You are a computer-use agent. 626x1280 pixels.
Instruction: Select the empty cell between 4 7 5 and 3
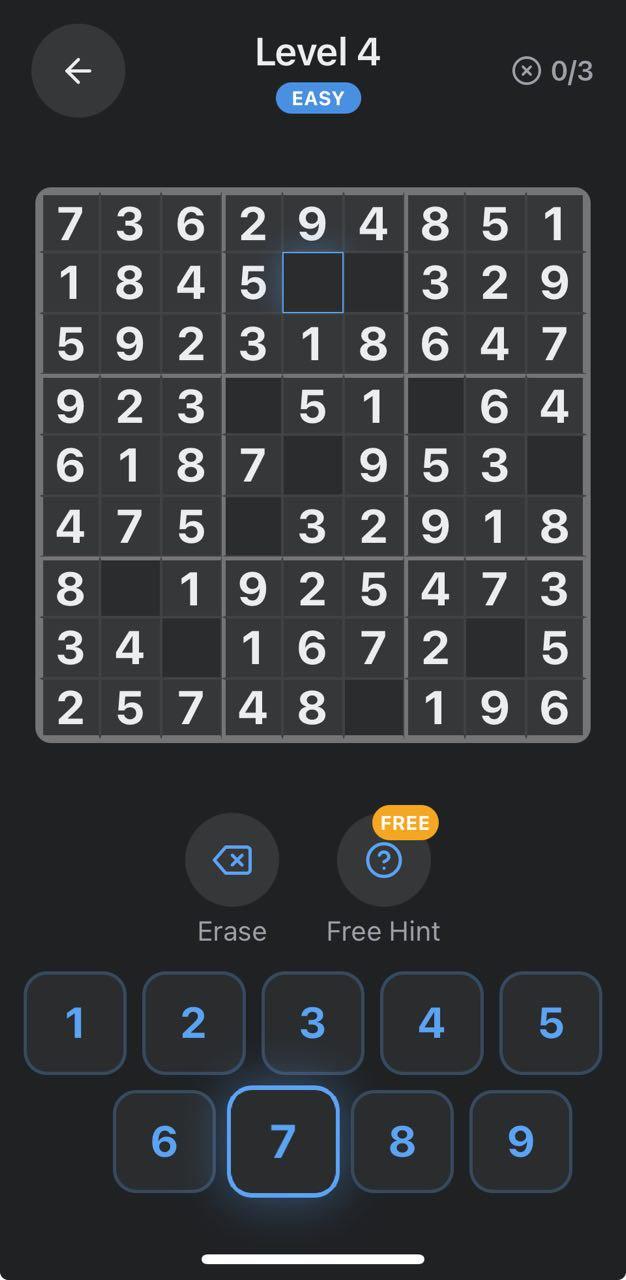(x=252, y=527)
